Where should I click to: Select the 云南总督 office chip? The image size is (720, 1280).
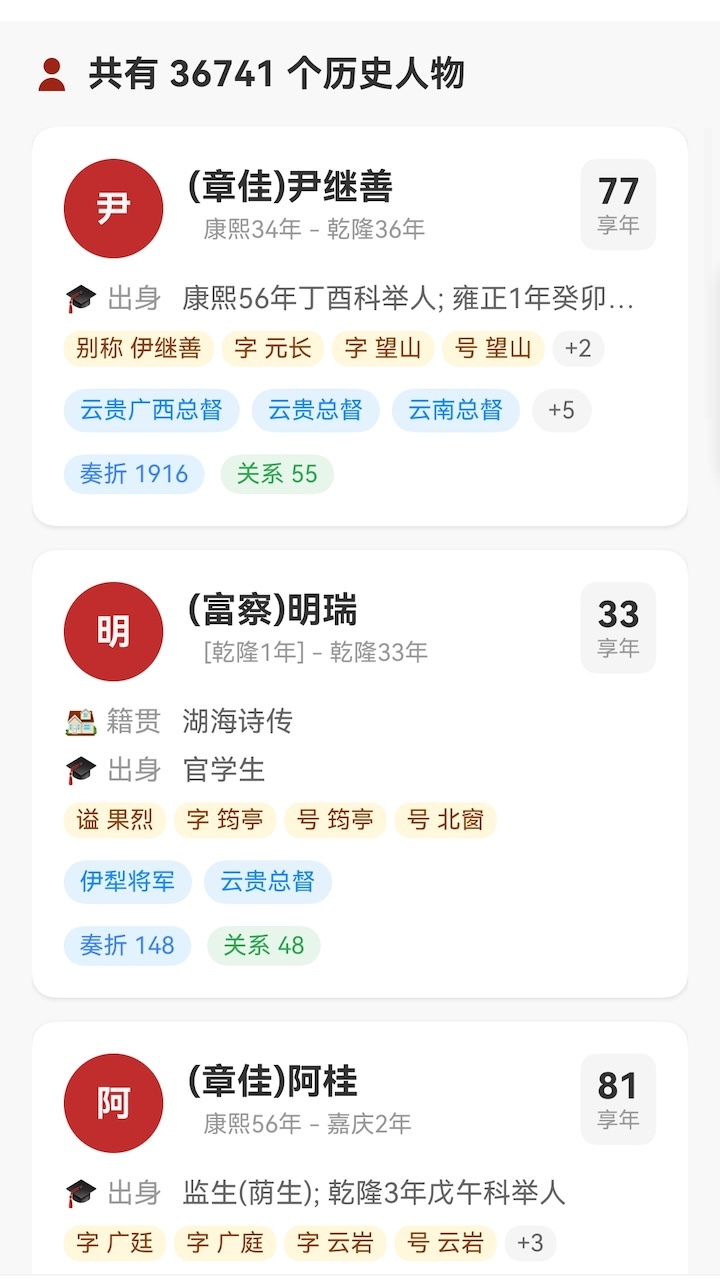pyautogui.click(x=455, y=410)
